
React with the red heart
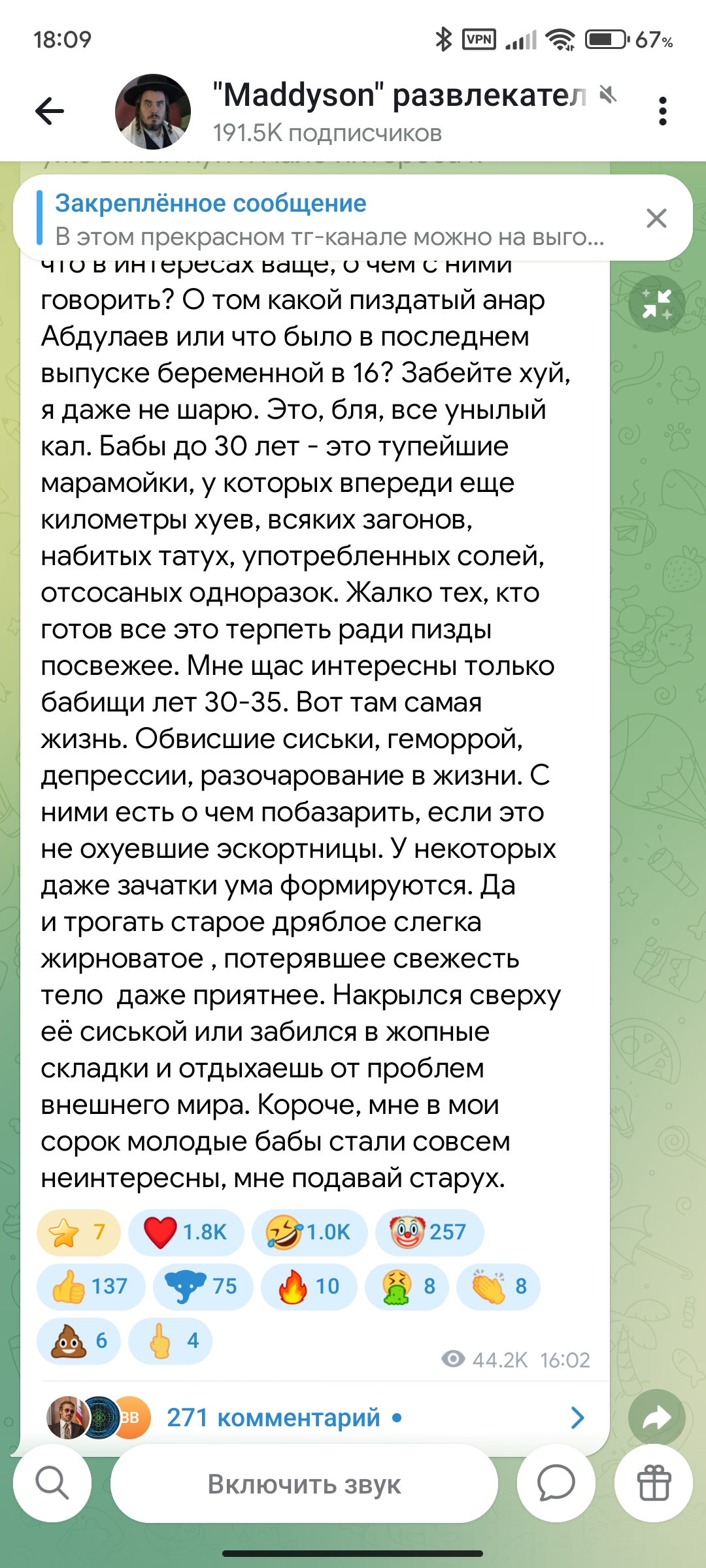tap(186, 1232)
